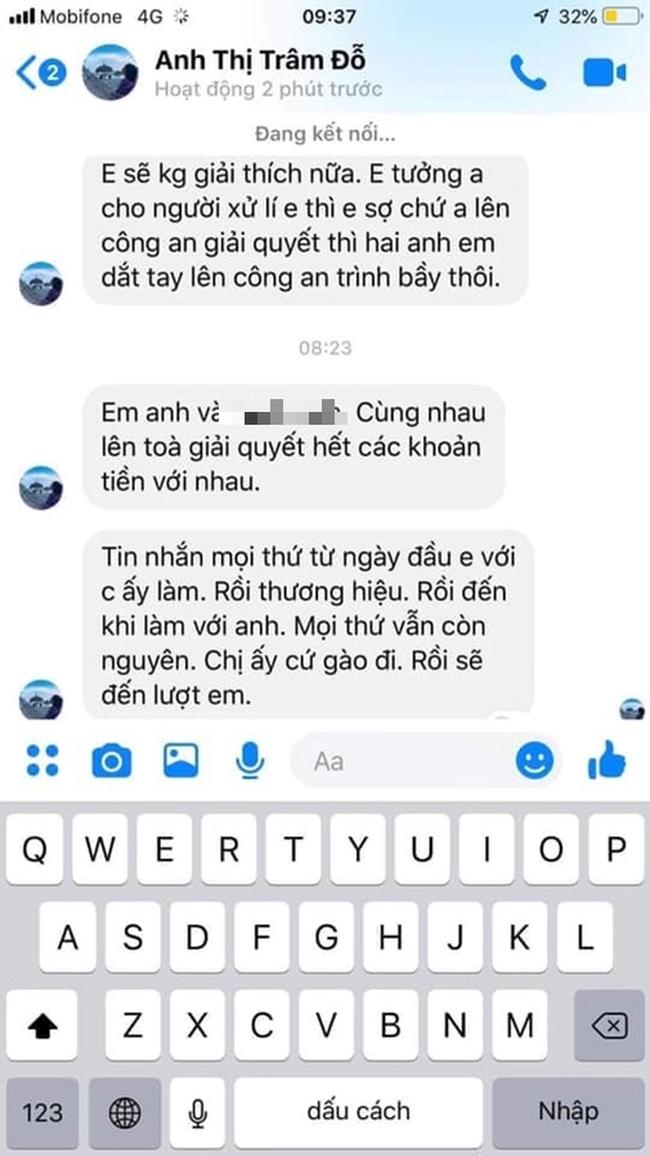Open the camera to take a photo

click(x=111, y=762)
